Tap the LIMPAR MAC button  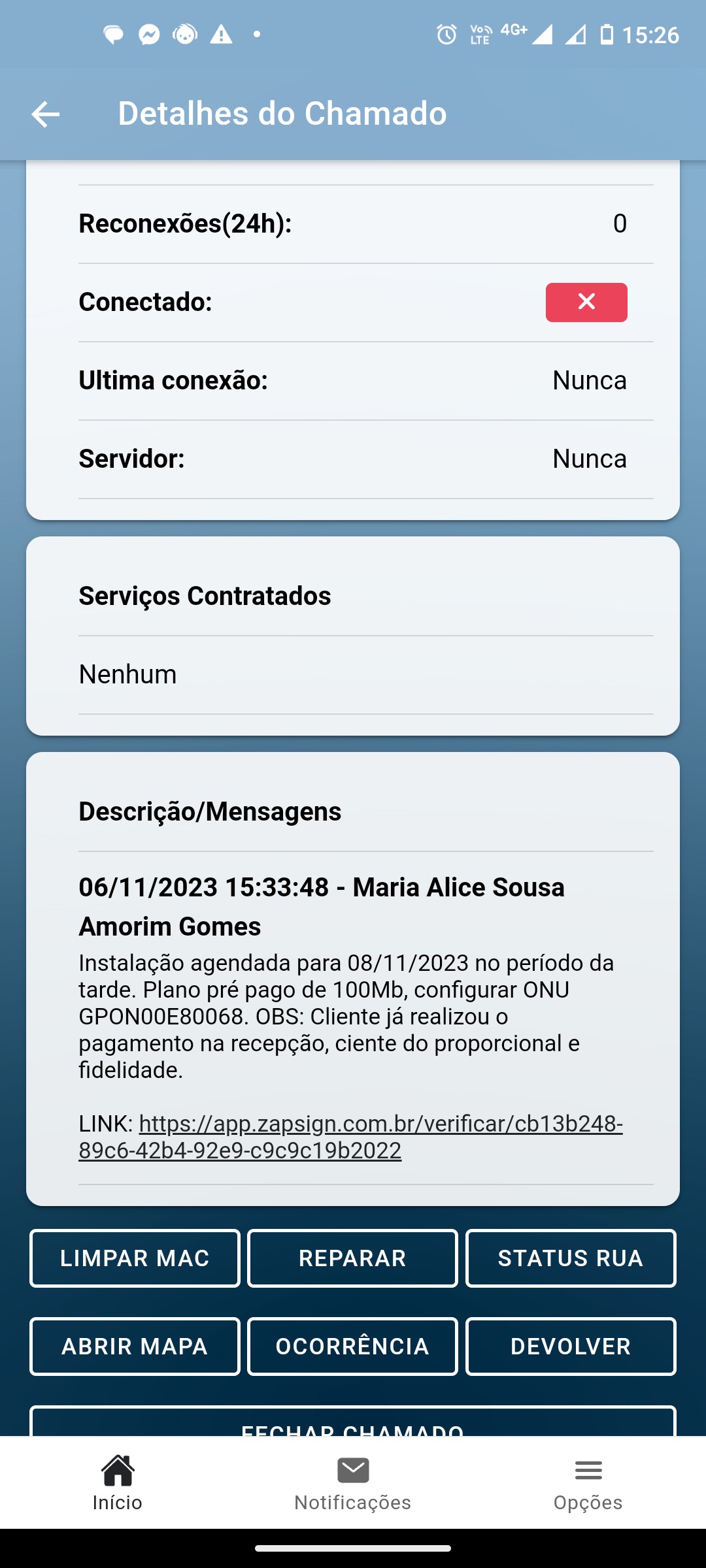click(135, 1258)
